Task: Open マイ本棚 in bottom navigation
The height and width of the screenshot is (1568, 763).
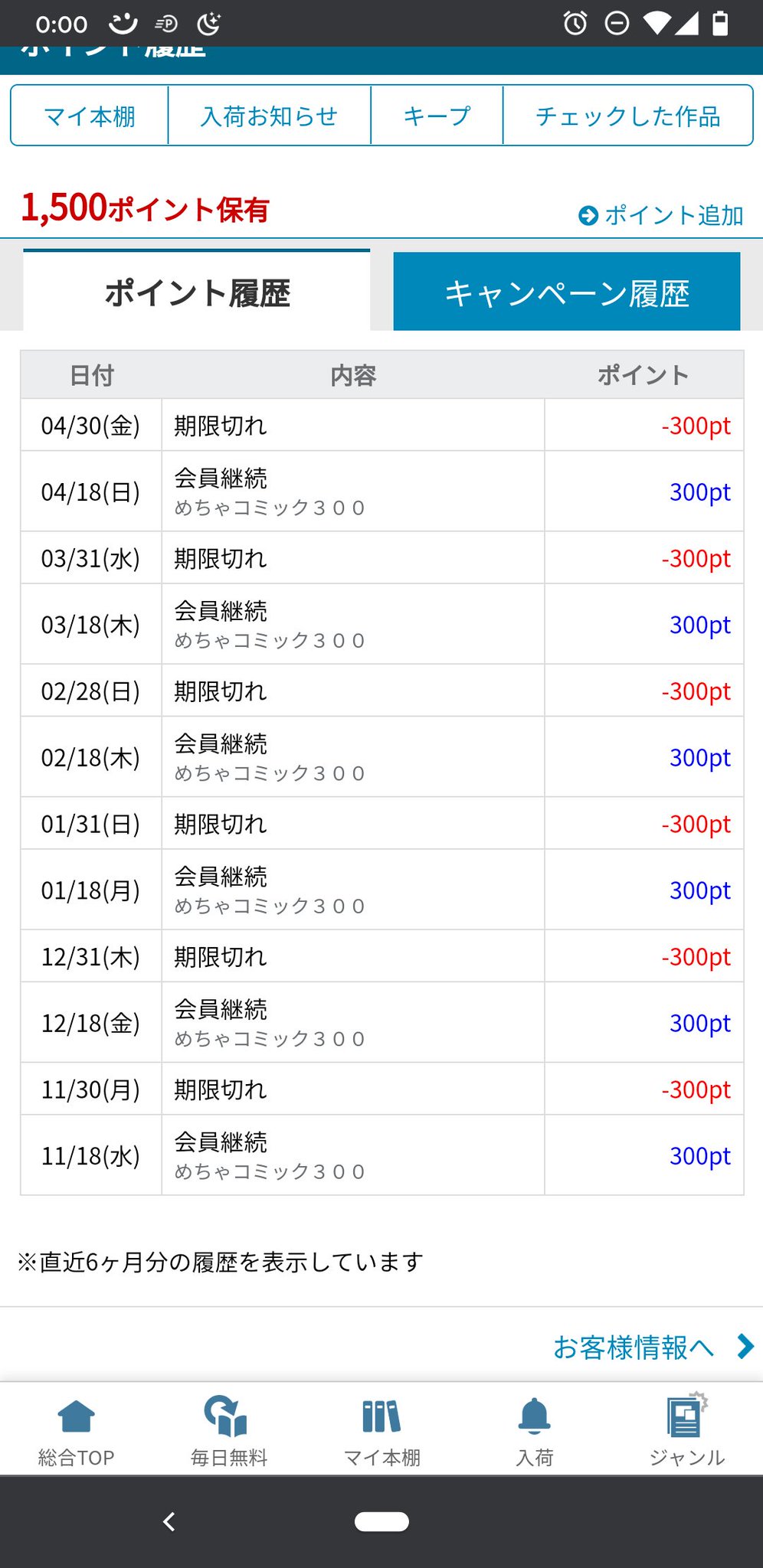Action: [x=381, y=1431]
